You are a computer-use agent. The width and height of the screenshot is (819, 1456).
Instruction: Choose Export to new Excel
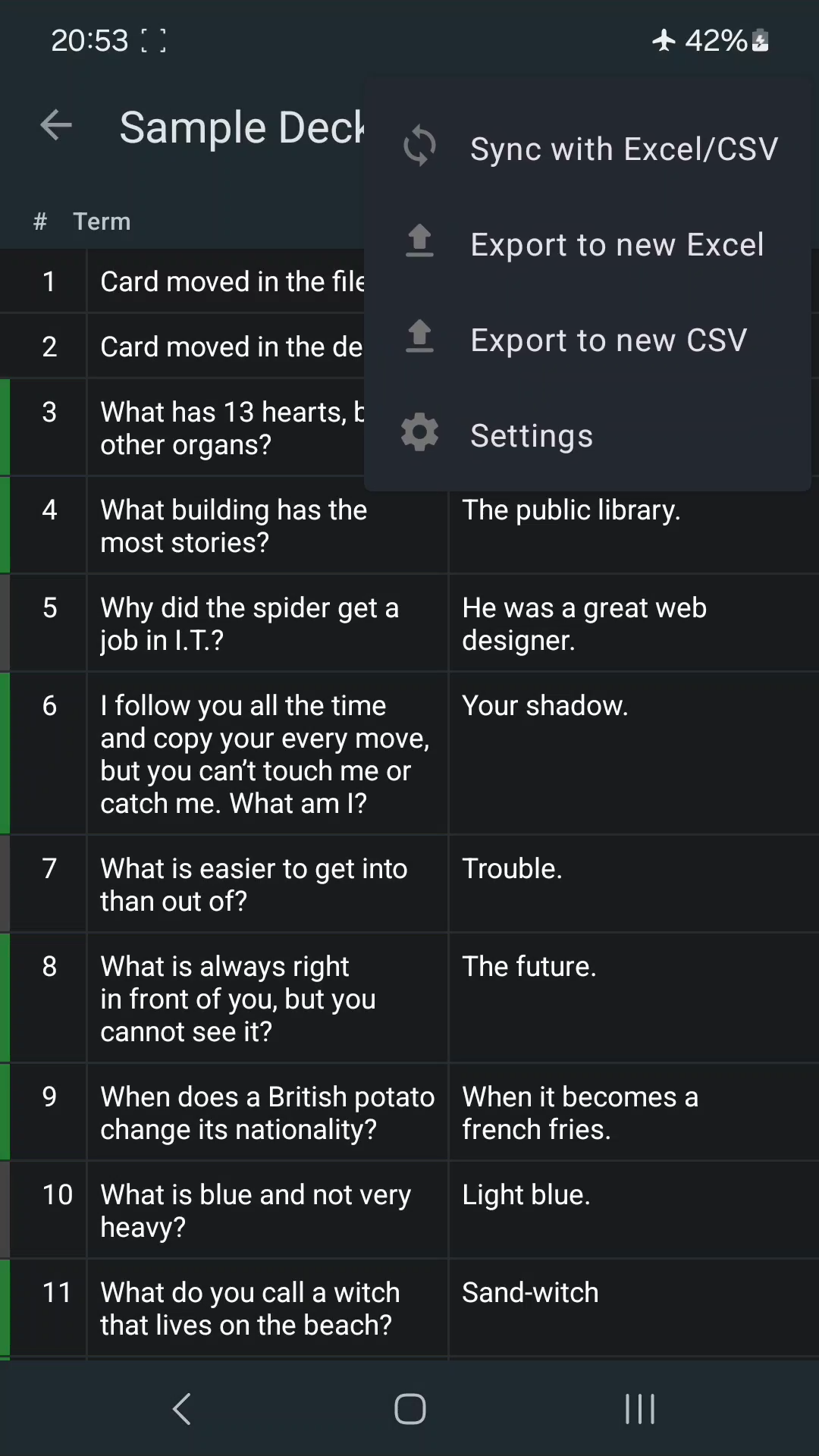coord(588,244)
